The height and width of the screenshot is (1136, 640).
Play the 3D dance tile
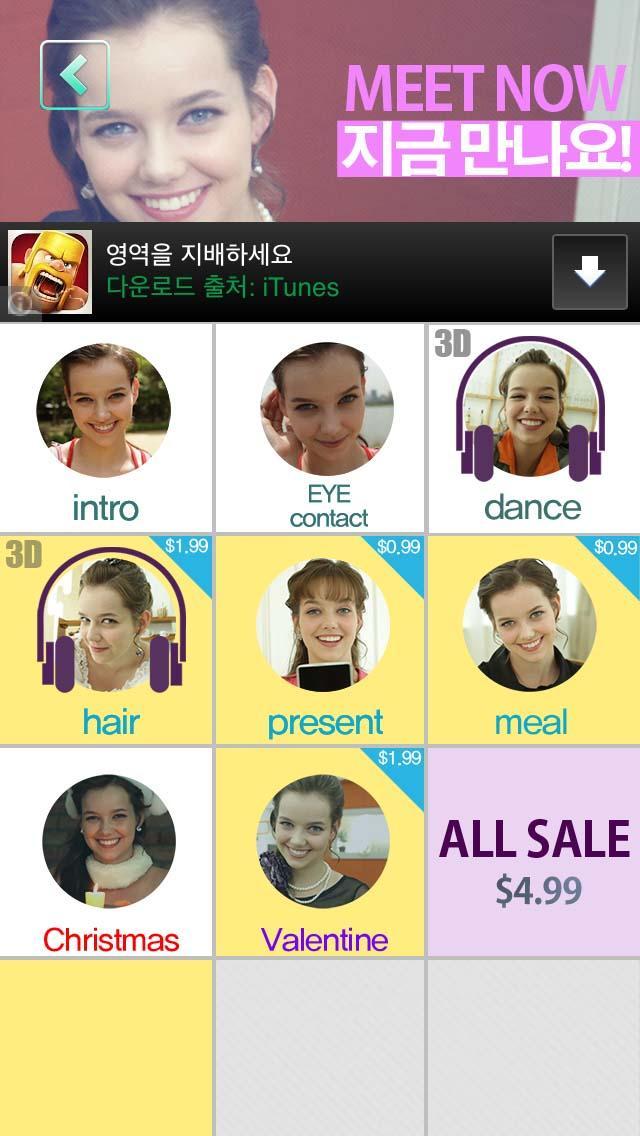pyautogui.click(x=533, y=428)
